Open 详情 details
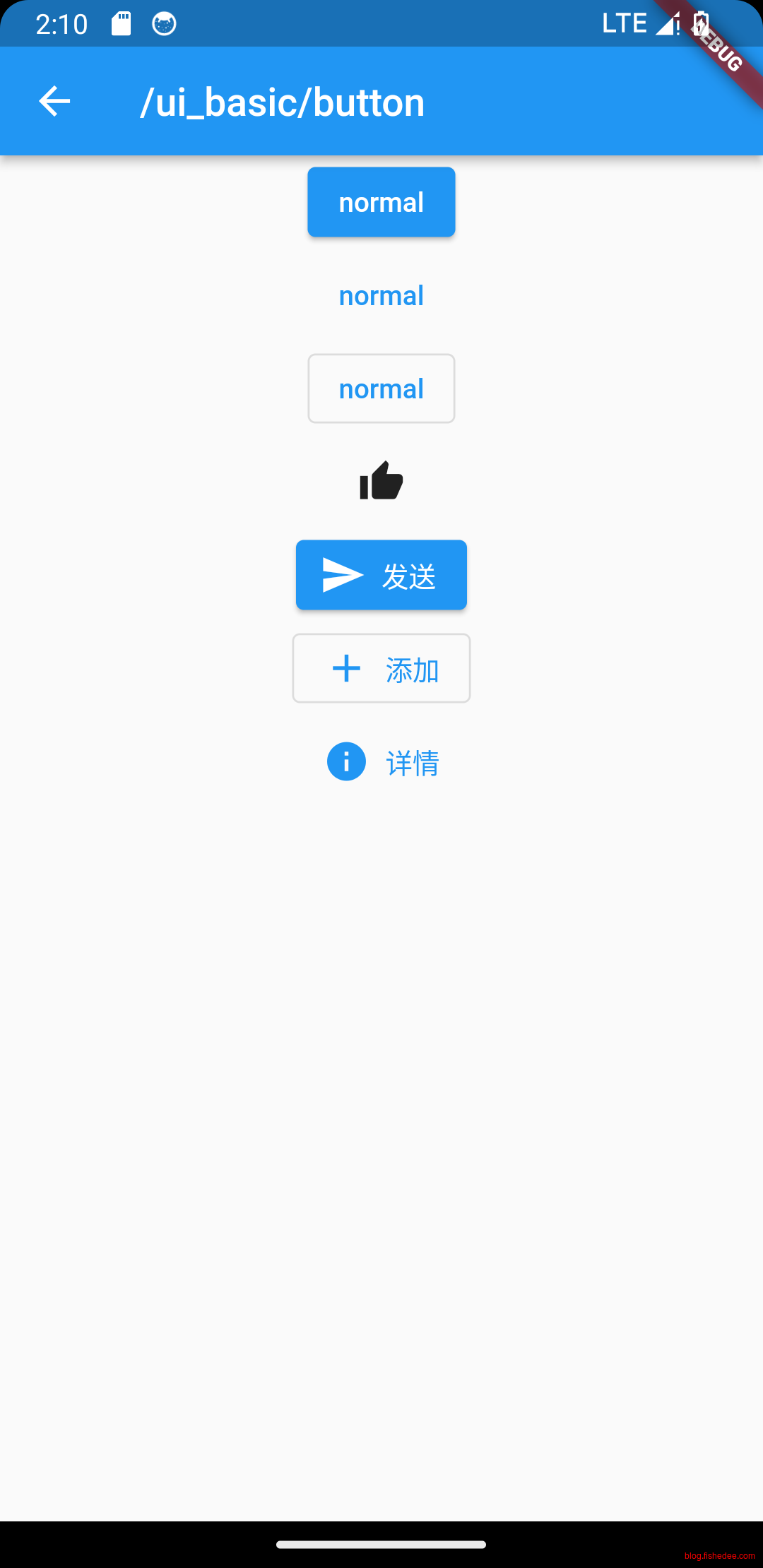This screenshot has height=1568, width=763. (381, 762)
